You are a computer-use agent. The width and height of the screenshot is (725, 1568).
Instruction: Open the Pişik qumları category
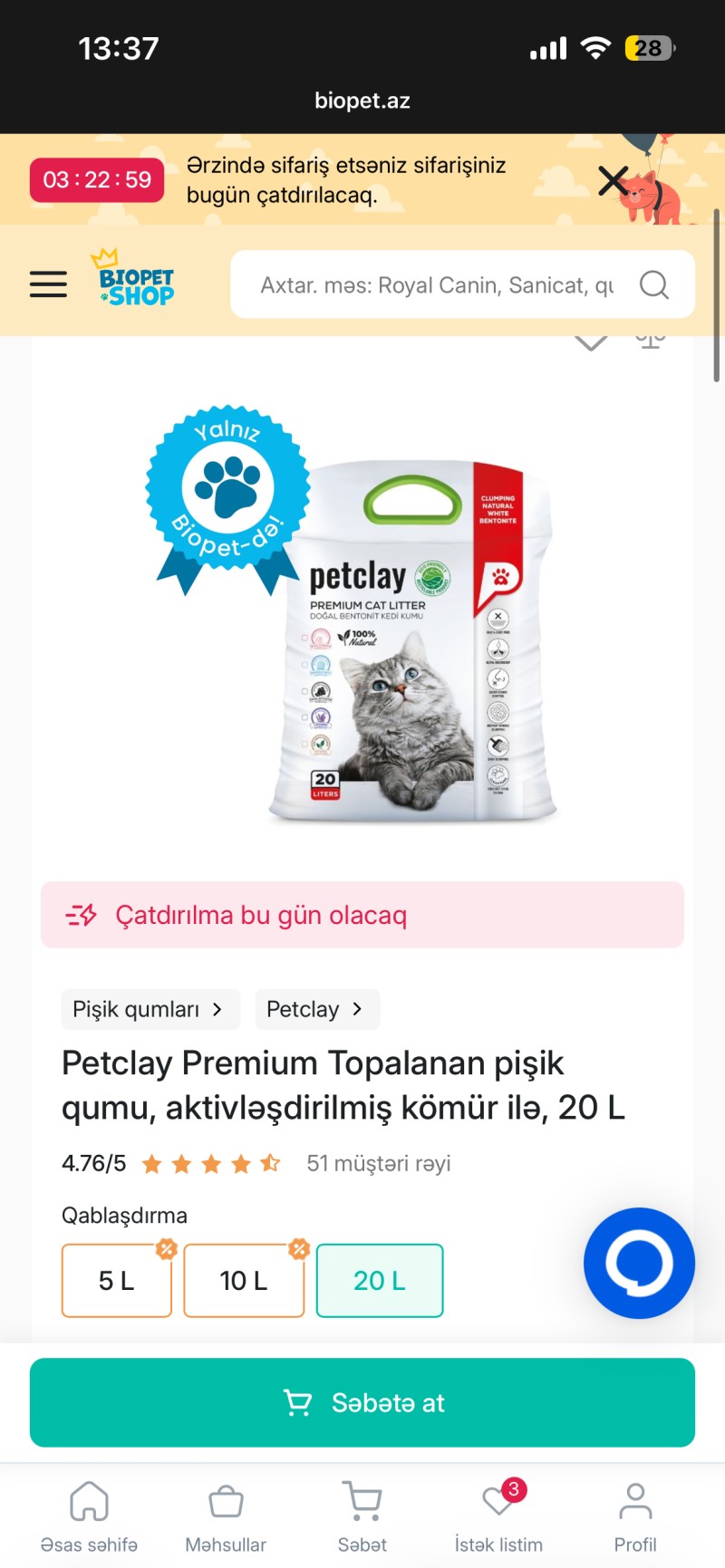pos(150,1009)
